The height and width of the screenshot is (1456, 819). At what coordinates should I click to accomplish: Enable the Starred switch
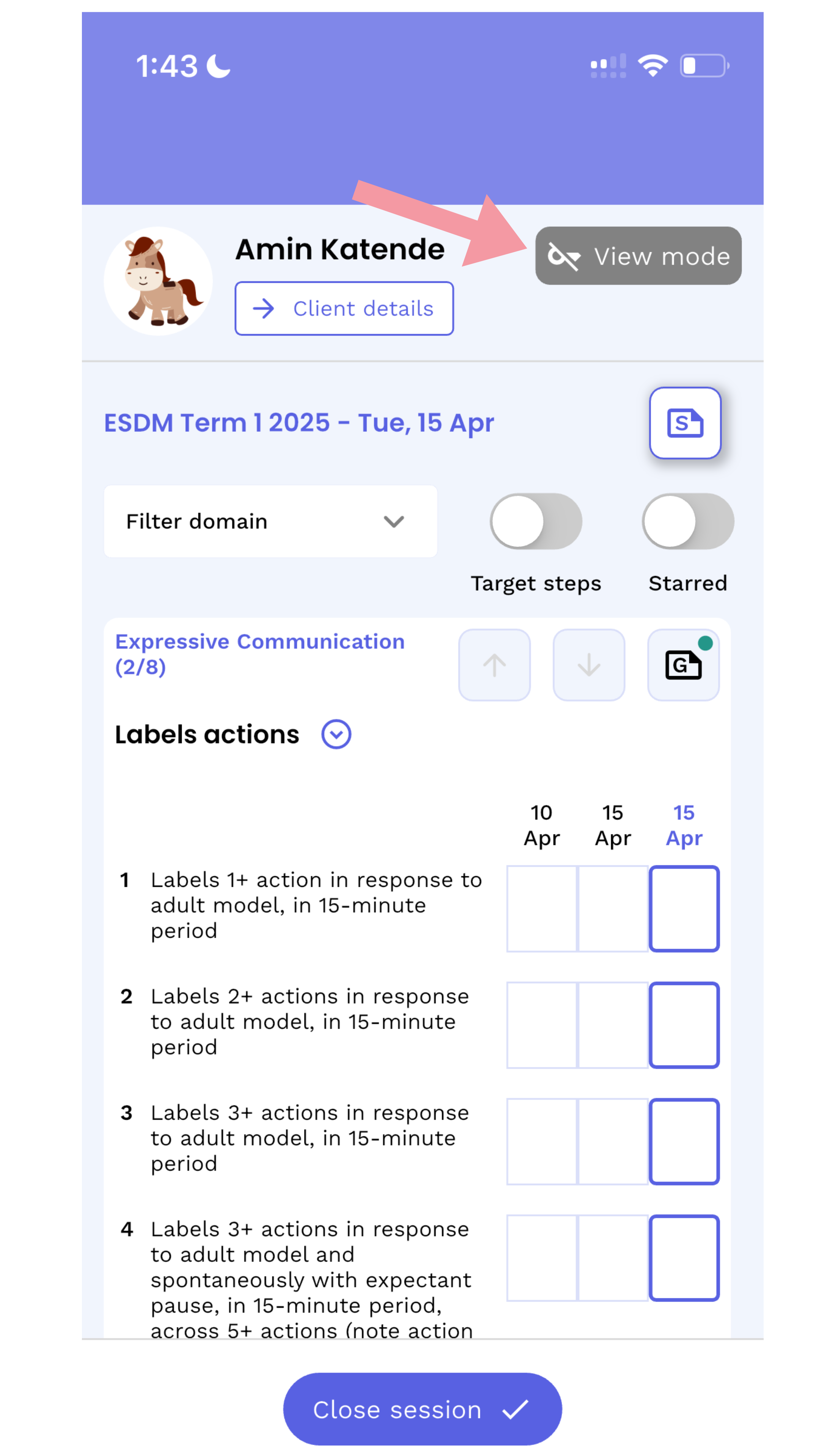coord(687,521)
